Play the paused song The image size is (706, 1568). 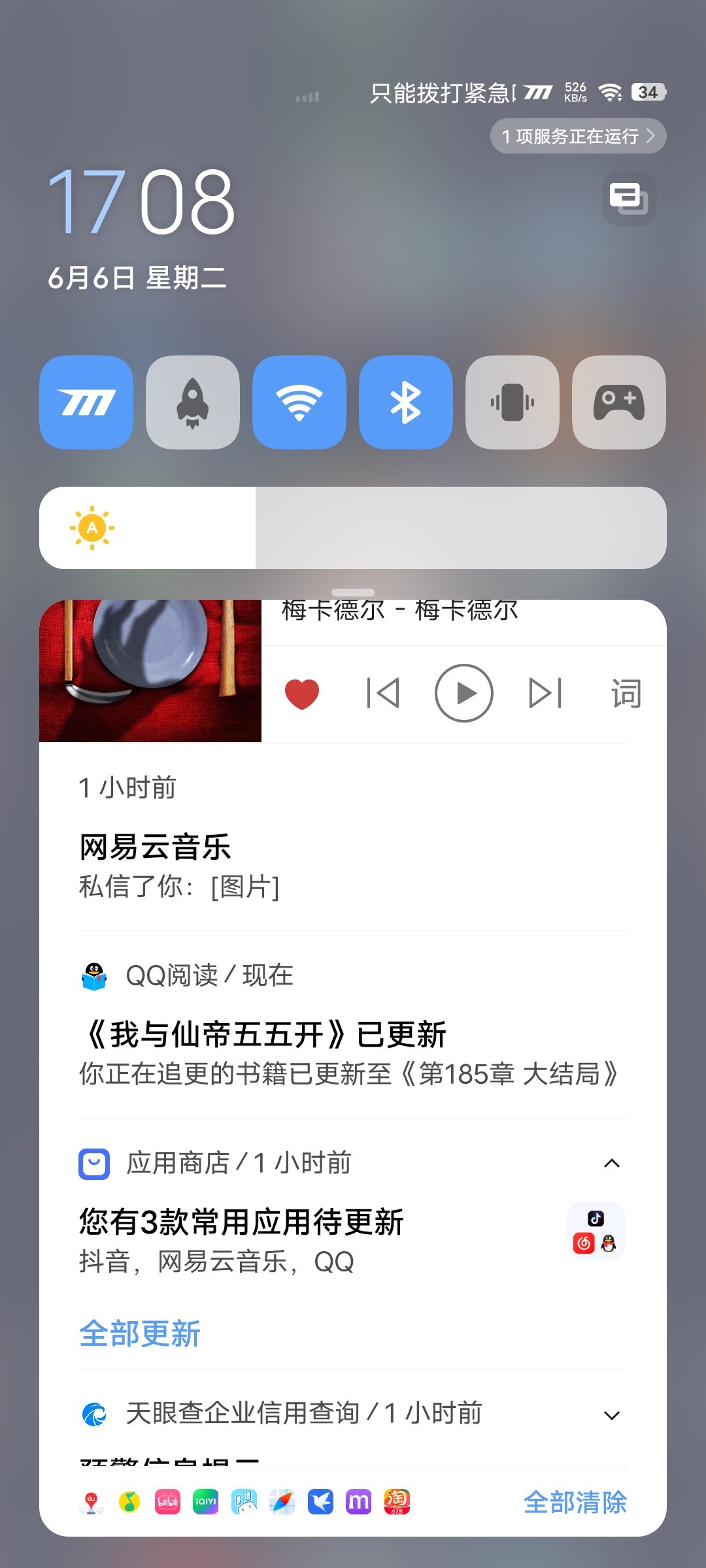[x=464, y=694]
